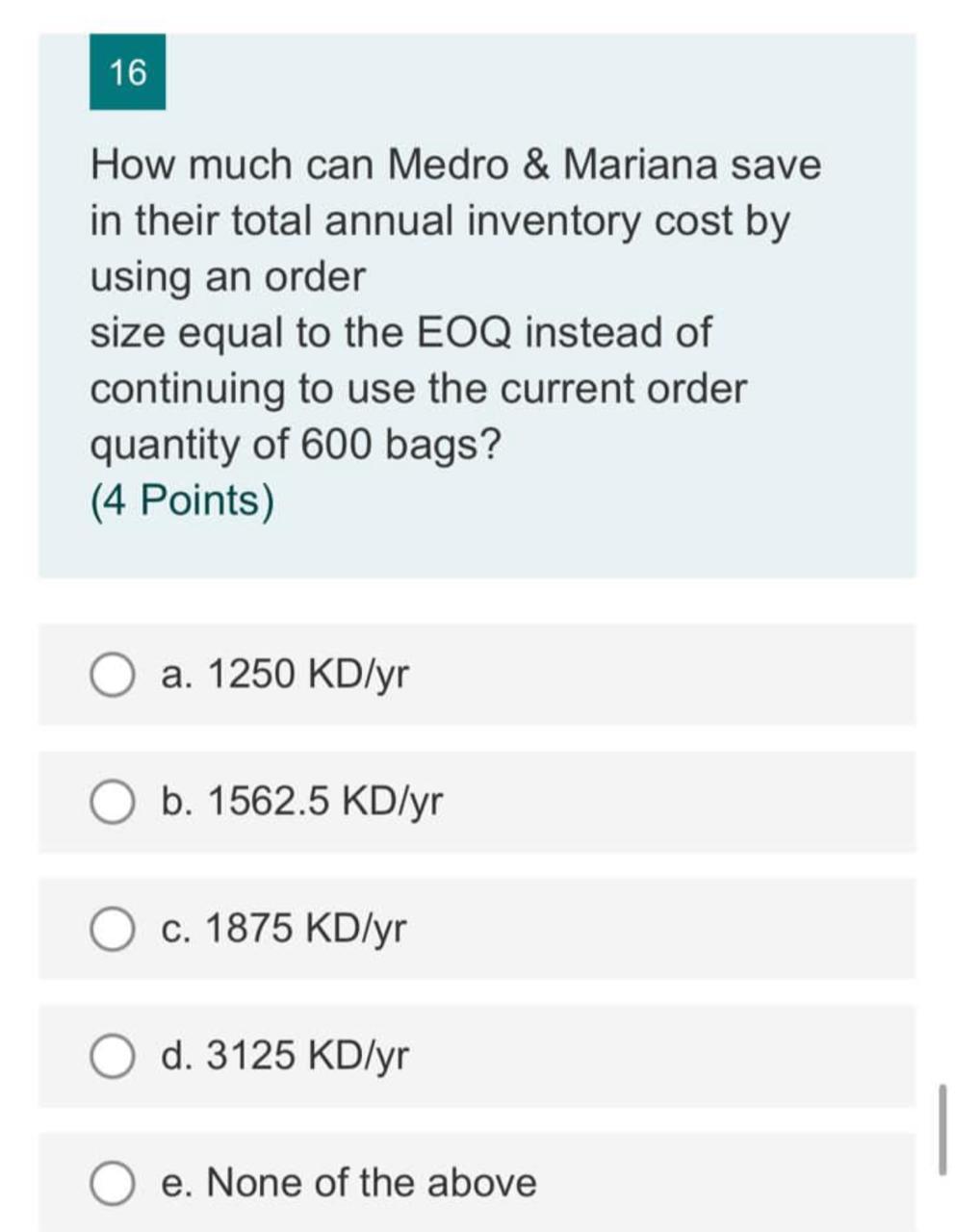Pick answer c. 1875 KD/yr
955x1232 pixels.
coord(113,930)
